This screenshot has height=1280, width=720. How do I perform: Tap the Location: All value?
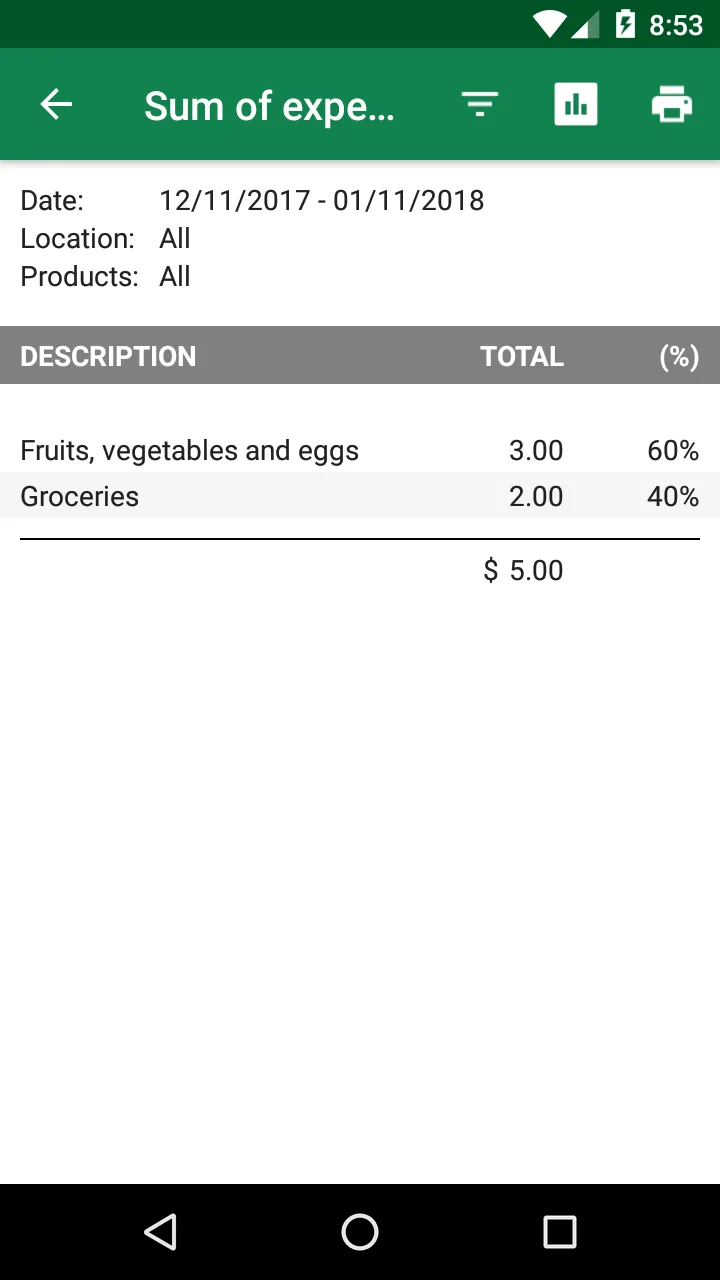tap(175, 238)
